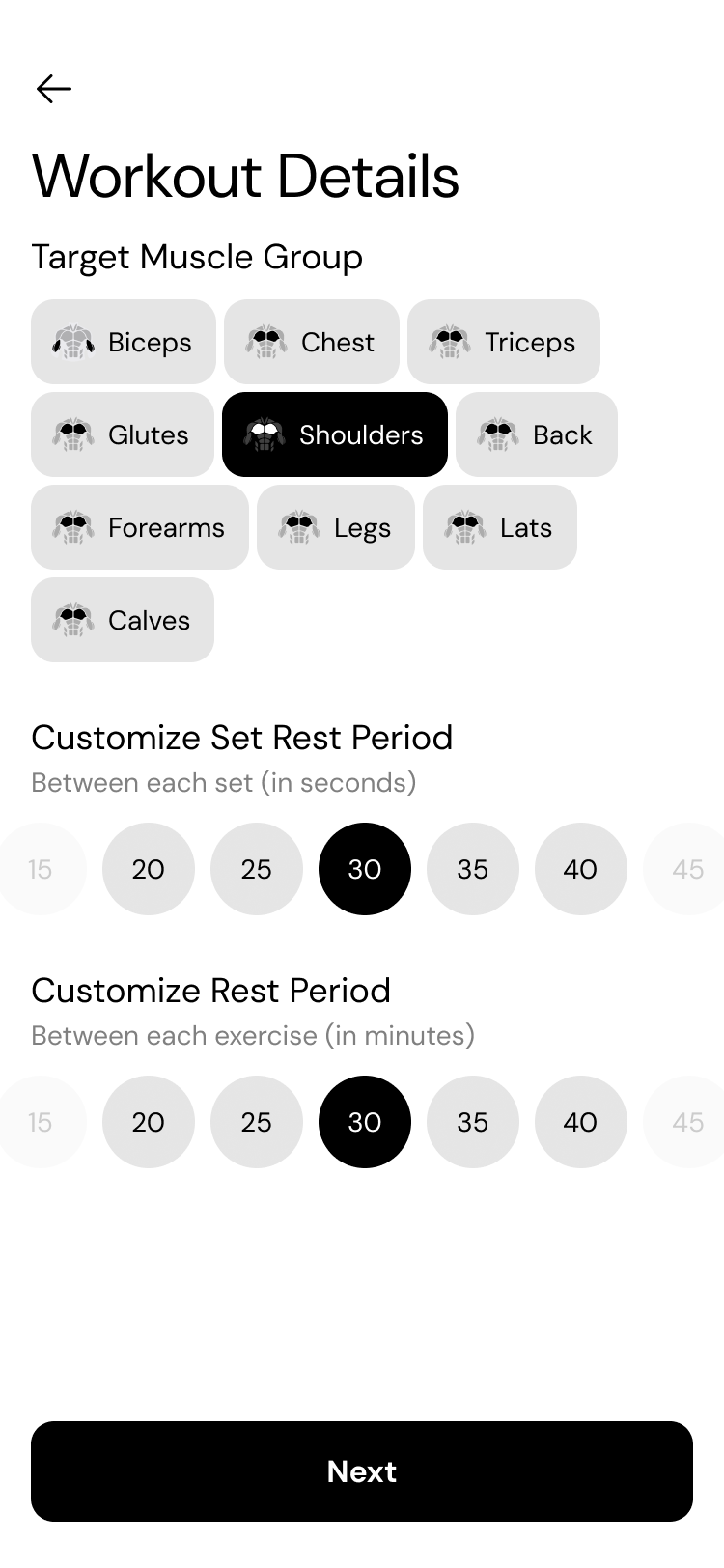Pick Glutes as target muscle
The image size is (724, 1568).
[123, 434]
